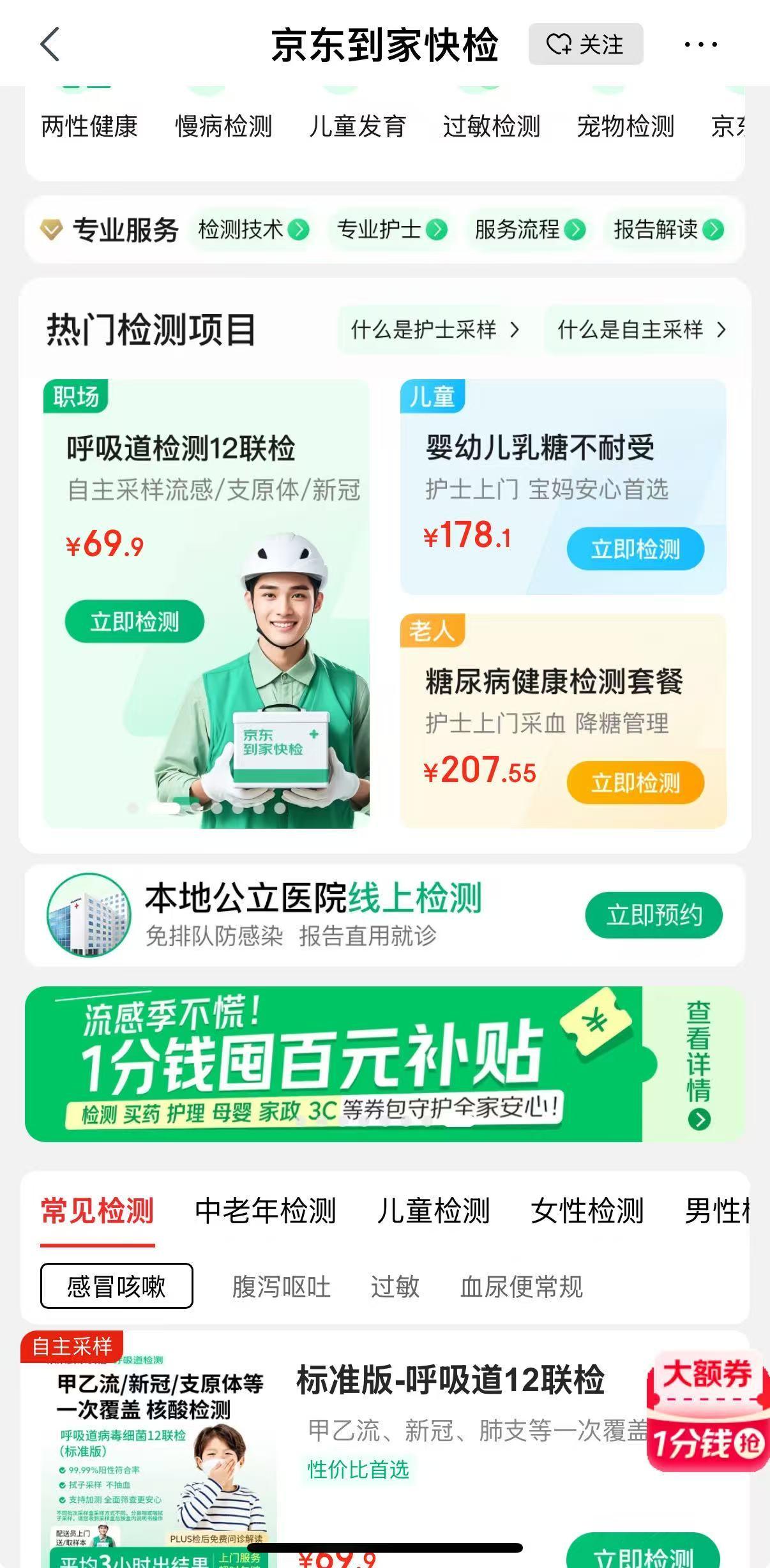Viewport: 770px width, 1568px height.
Task: Start 婴幼儿乳糖不耐受 test with 立即检测
Action: click(635, 548)
